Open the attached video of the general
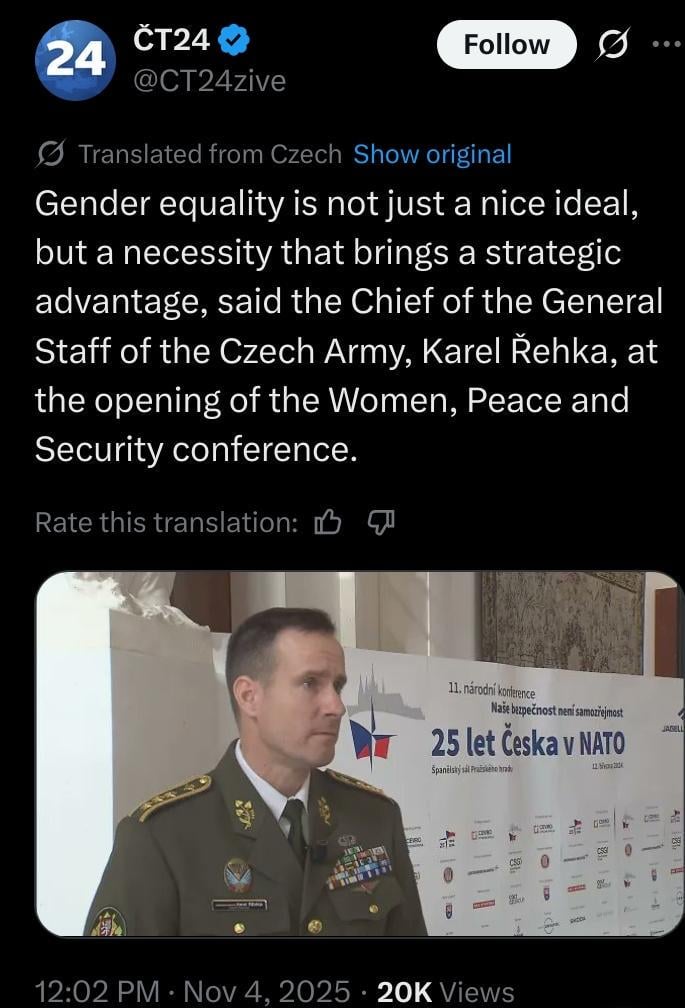This screenshot has width=685, height=1008. (x=360, y=754)
